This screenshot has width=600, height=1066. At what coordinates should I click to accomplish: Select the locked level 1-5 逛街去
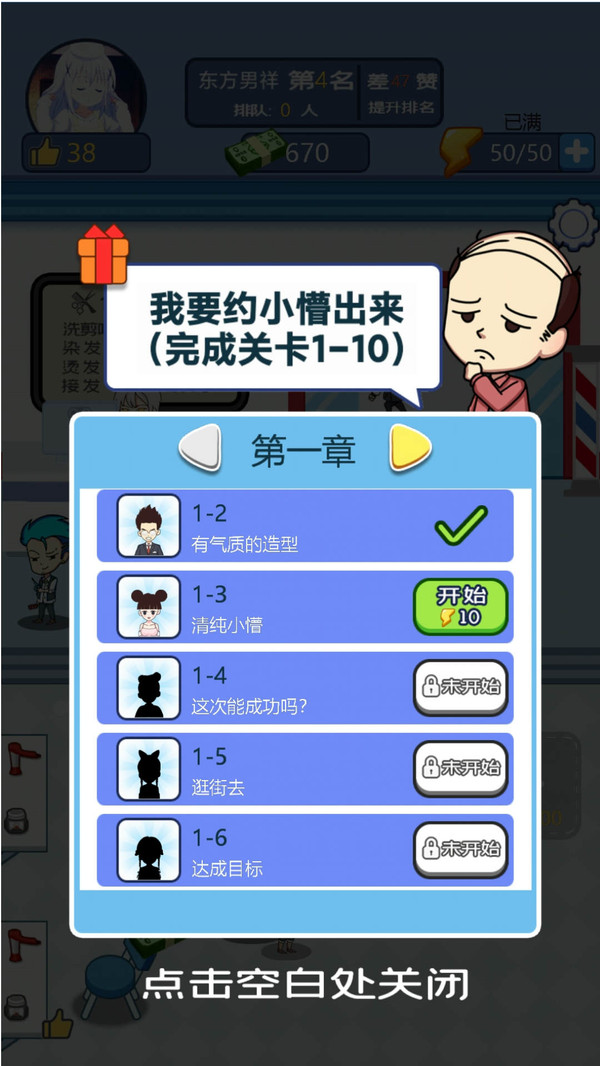click(x=304, y=769)
